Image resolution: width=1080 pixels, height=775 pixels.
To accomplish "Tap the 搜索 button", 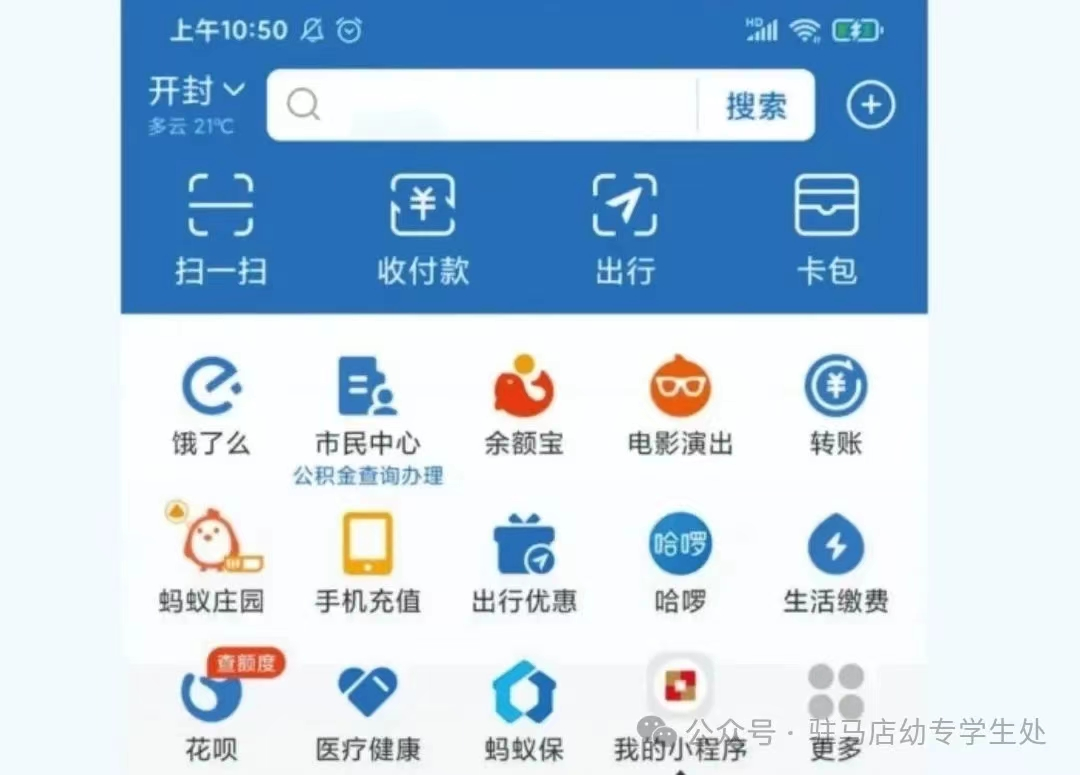I will 756,105.
